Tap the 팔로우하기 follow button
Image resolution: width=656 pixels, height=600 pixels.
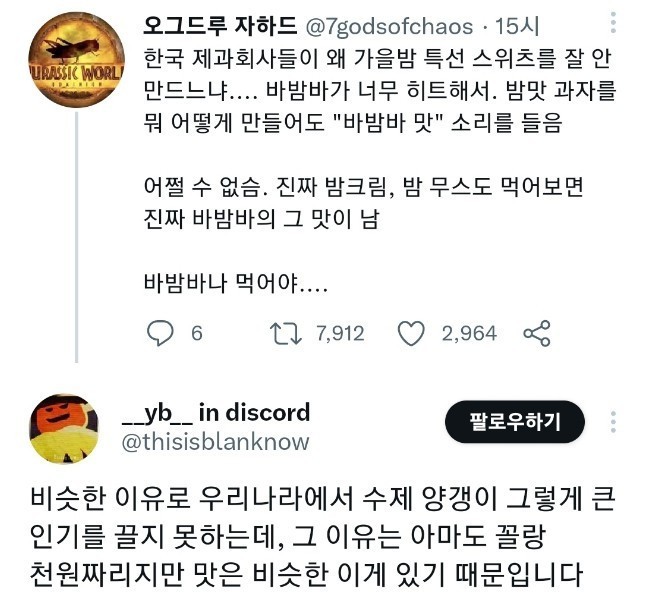(515, 424)
